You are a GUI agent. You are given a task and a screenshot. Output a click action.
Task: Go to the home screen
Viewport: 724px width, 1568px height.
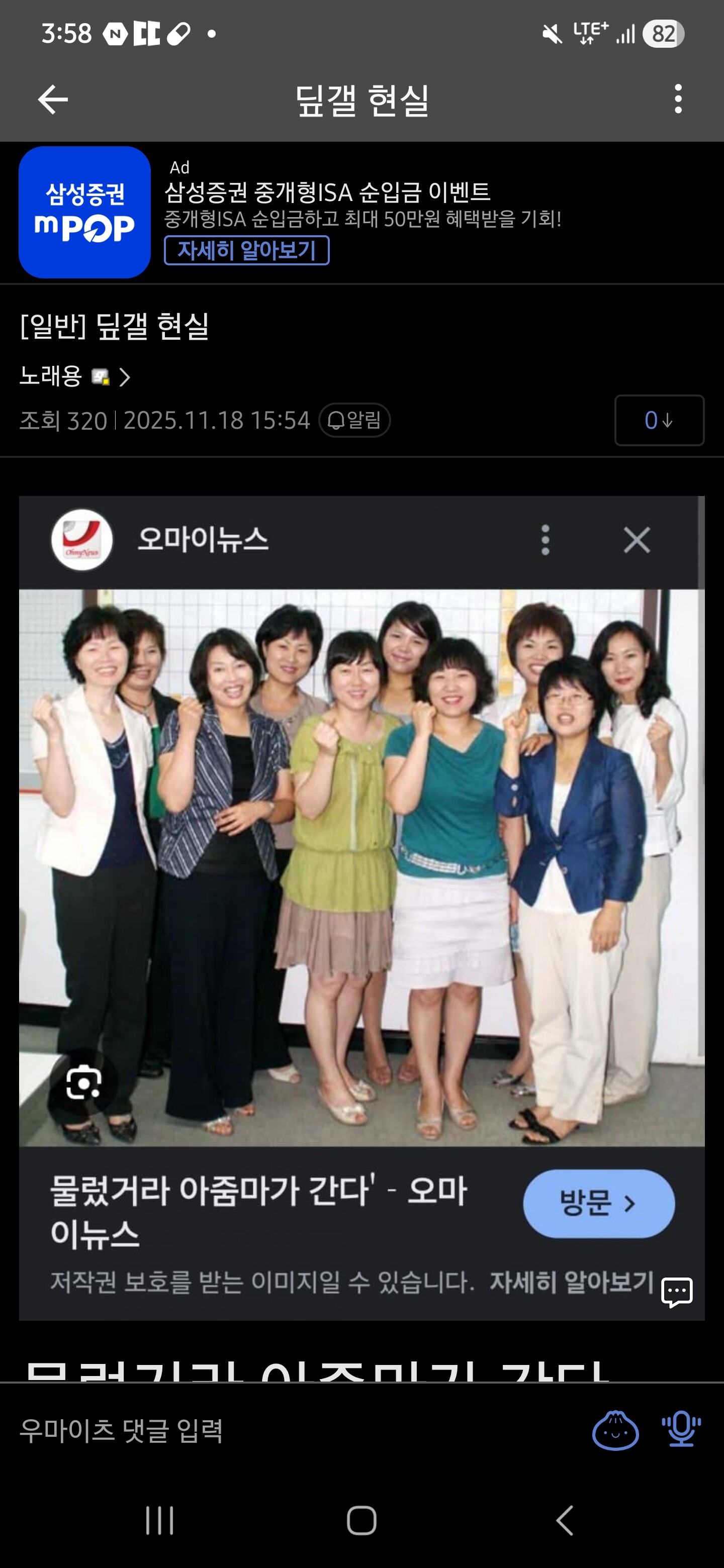click(361, 1521)
